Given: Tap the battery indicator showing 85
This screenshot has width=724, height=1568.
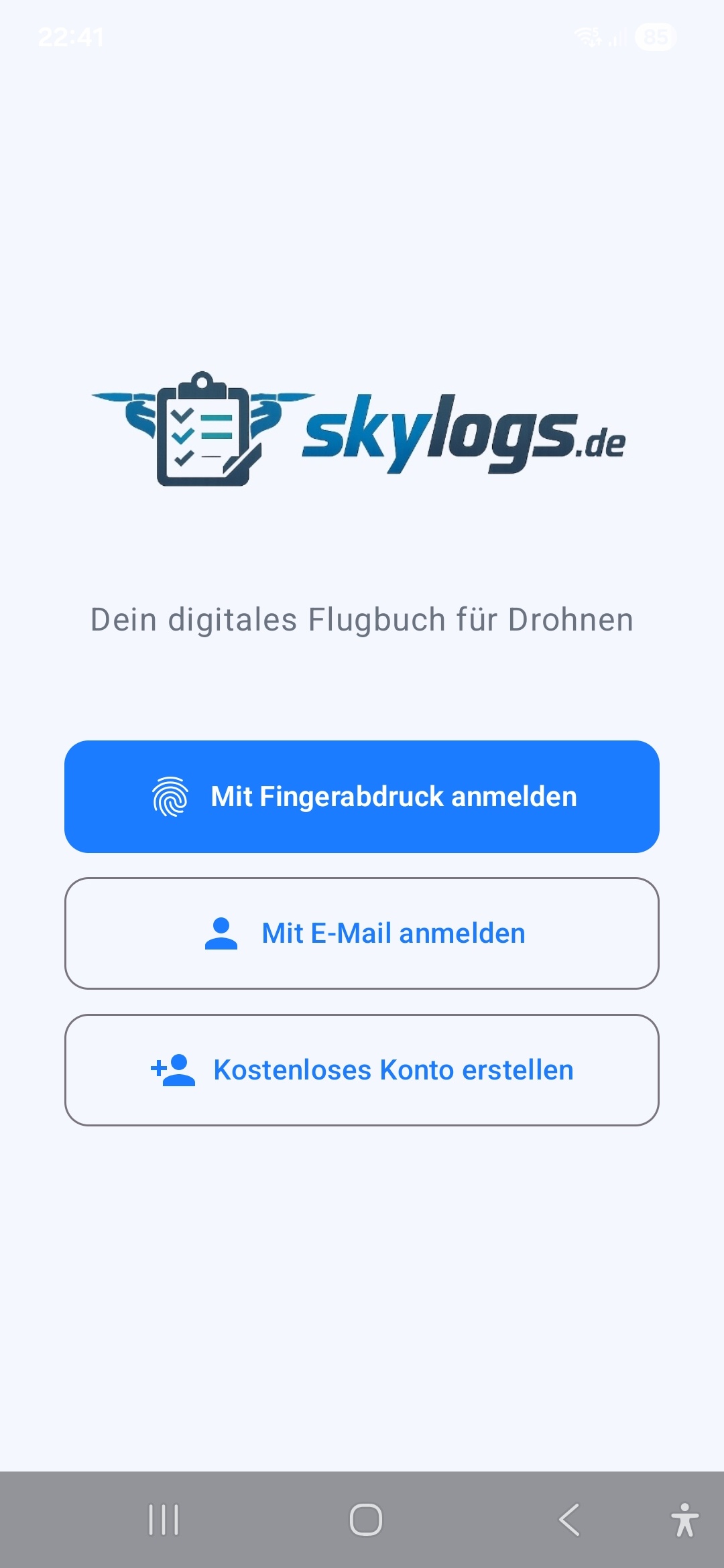Looking at the screenshot, I should coord(654,37).
